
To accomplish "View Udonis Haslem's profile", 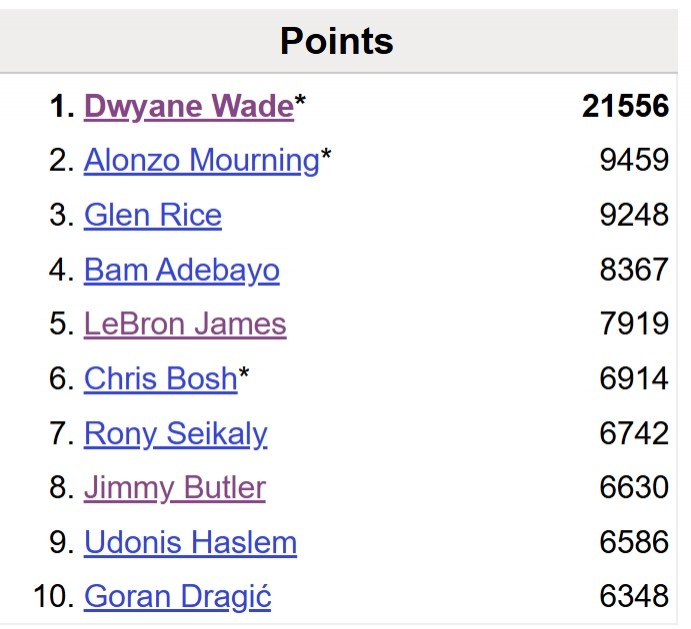I will pyautogui.click(x=190, y=543).
